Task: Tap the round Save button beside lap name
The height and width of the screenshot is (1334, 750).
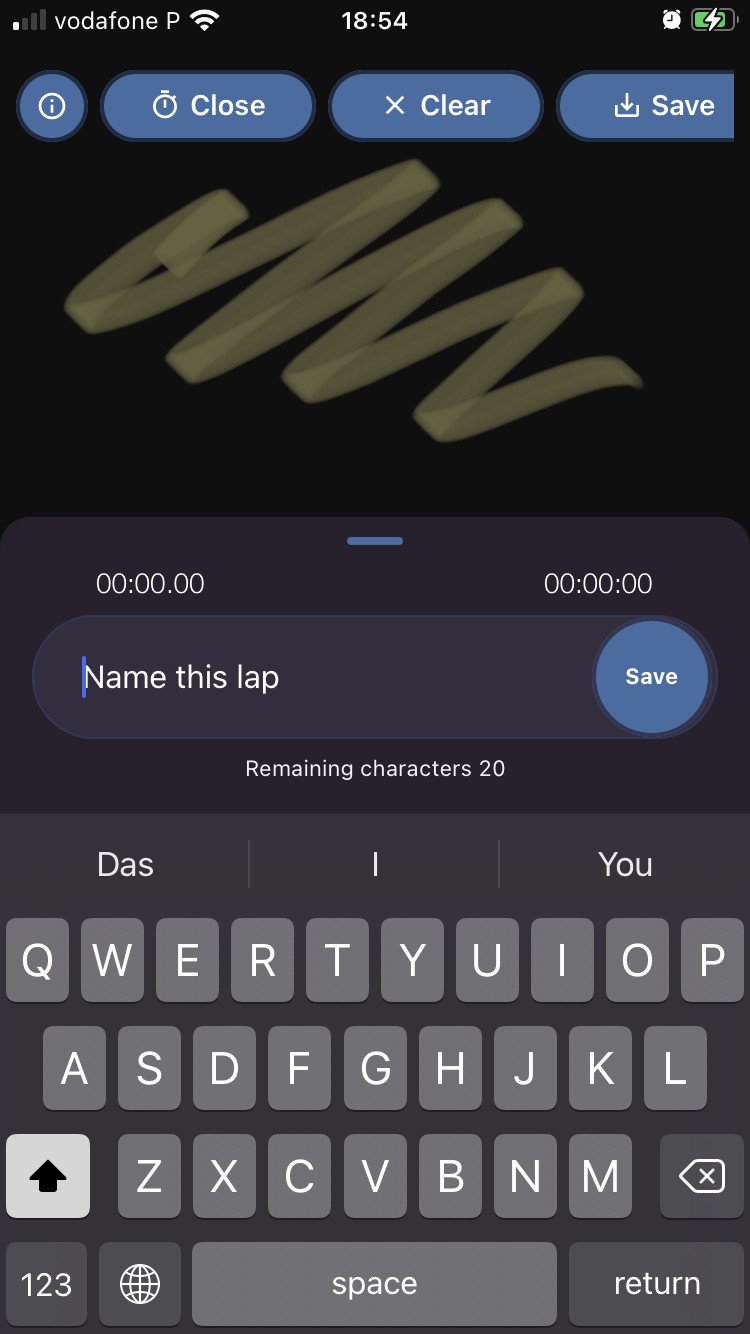Action: tap(652, 677)
